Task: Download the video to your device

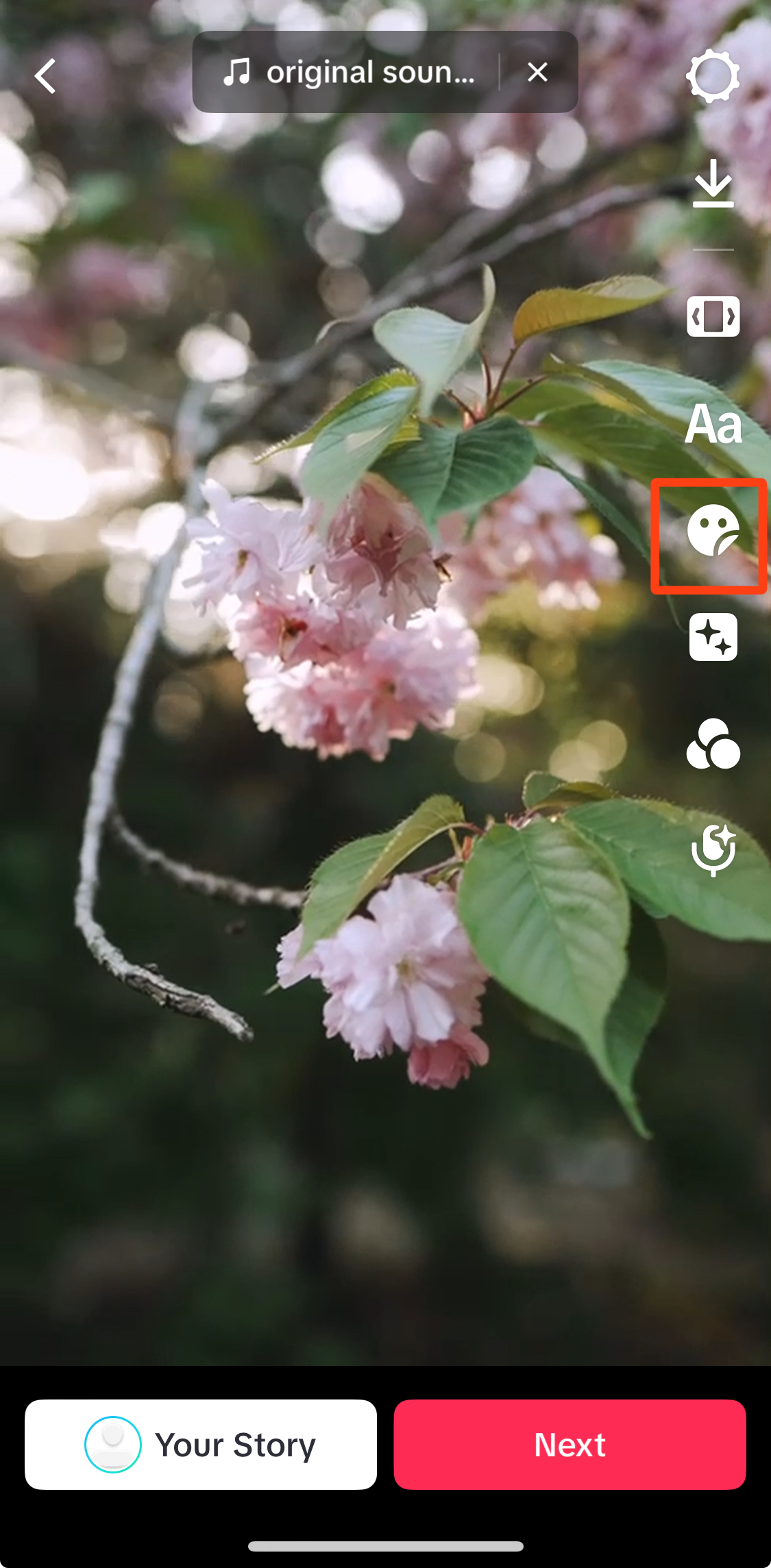Action: tap(713, 184)
